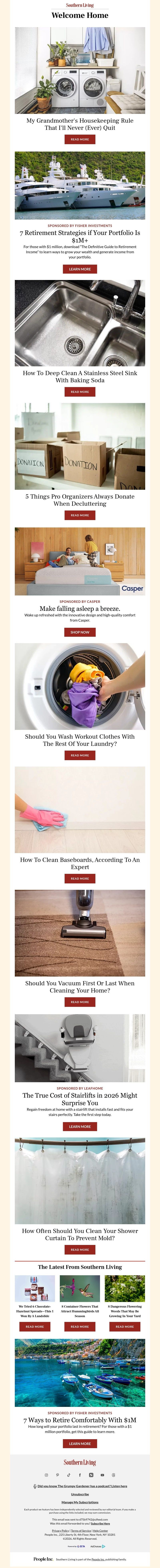Open Southern Living's Facebook icon
Screen dimensions: 160x1568
pyautogui.click(x=79, y=1475)
